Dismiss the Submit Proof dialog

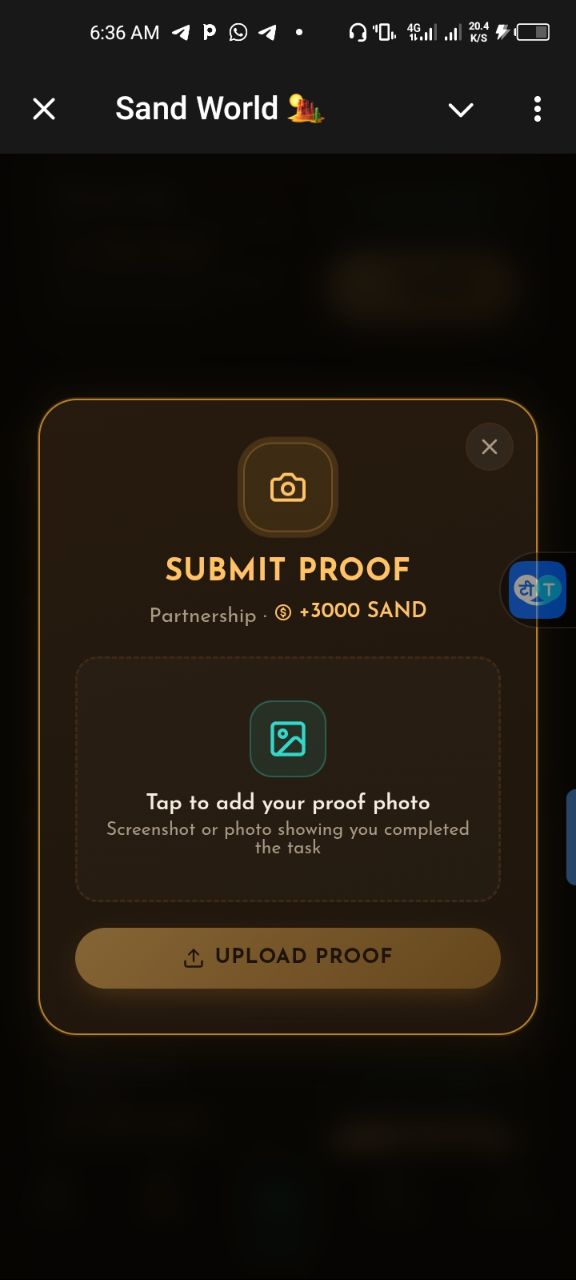pos(489,447)
